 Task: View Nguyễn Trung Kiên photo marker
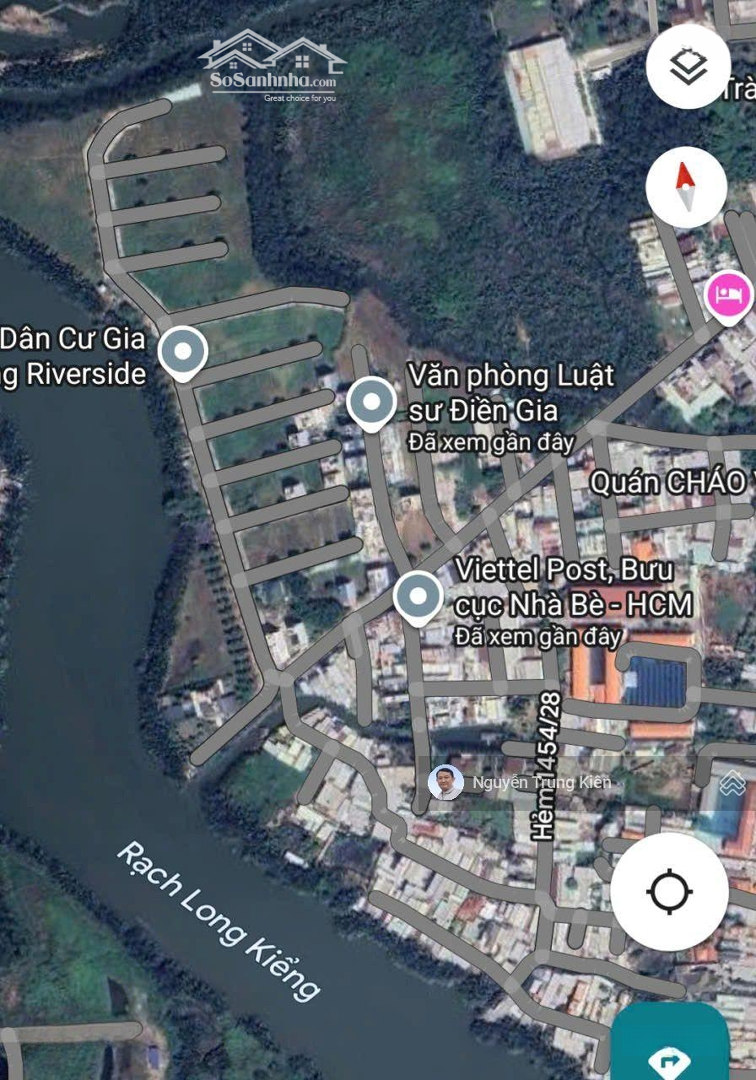[446, 782]
